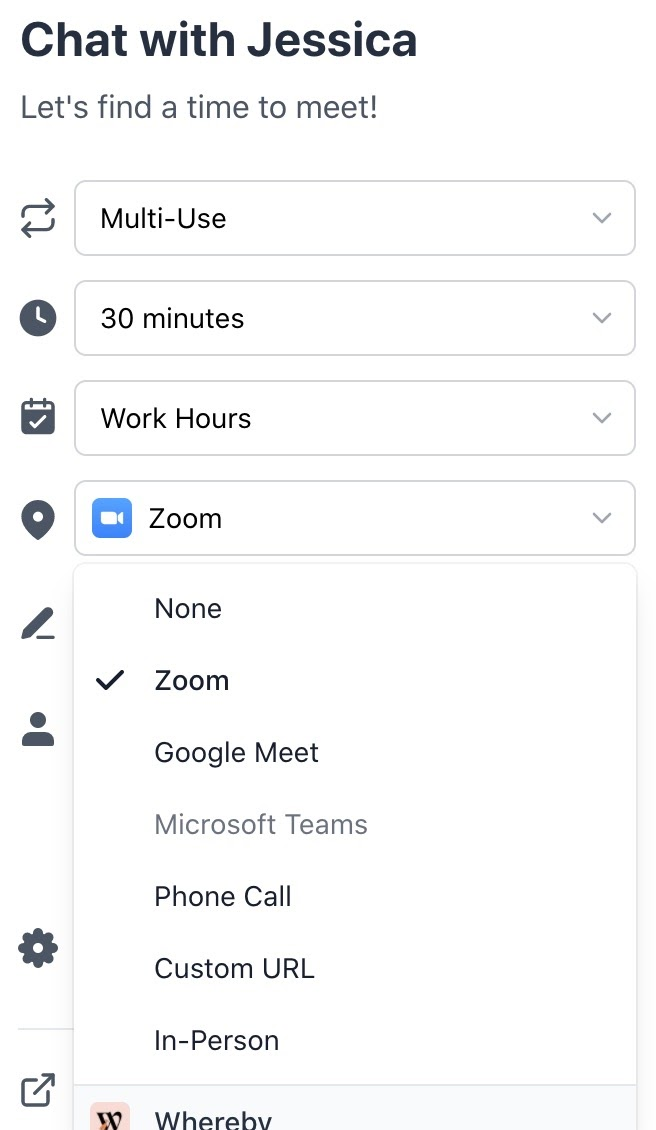Open the Multi-Use dropdown
Image resolution: width=656 pixels, height=1130 pixels.
click(354, 218)
